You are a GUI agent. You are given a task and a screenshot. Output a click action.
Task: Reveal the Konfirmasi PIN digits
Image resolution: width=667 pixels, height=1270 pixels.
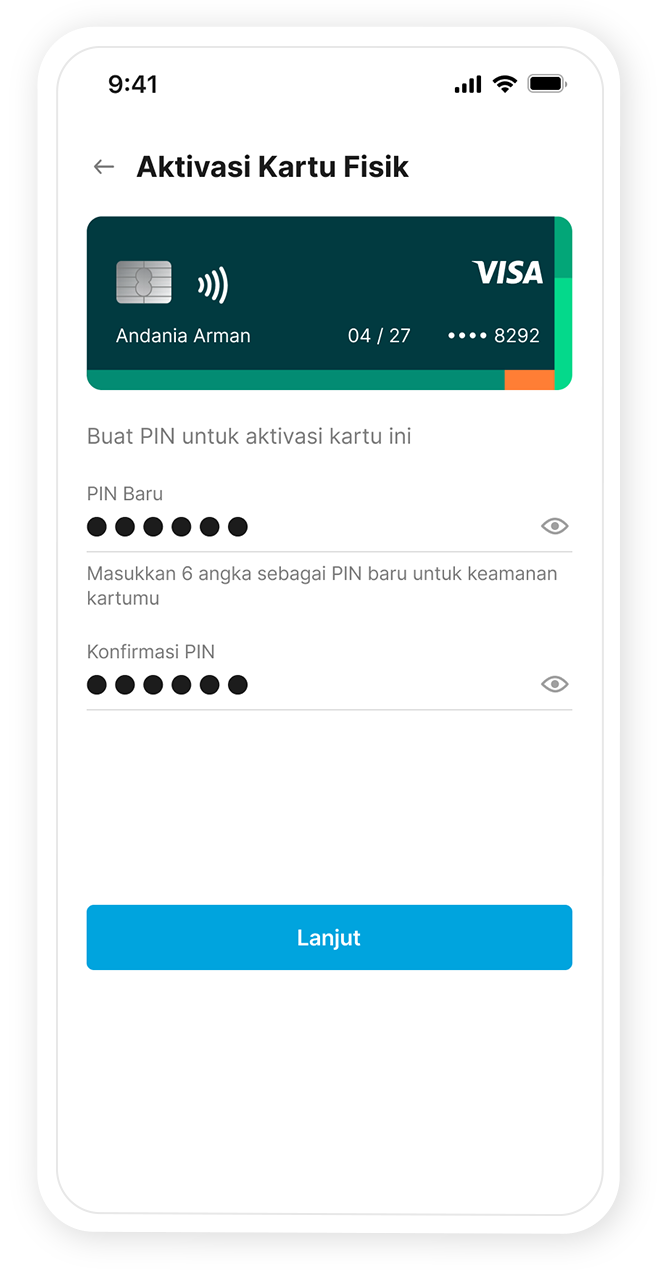click(554, 684)
